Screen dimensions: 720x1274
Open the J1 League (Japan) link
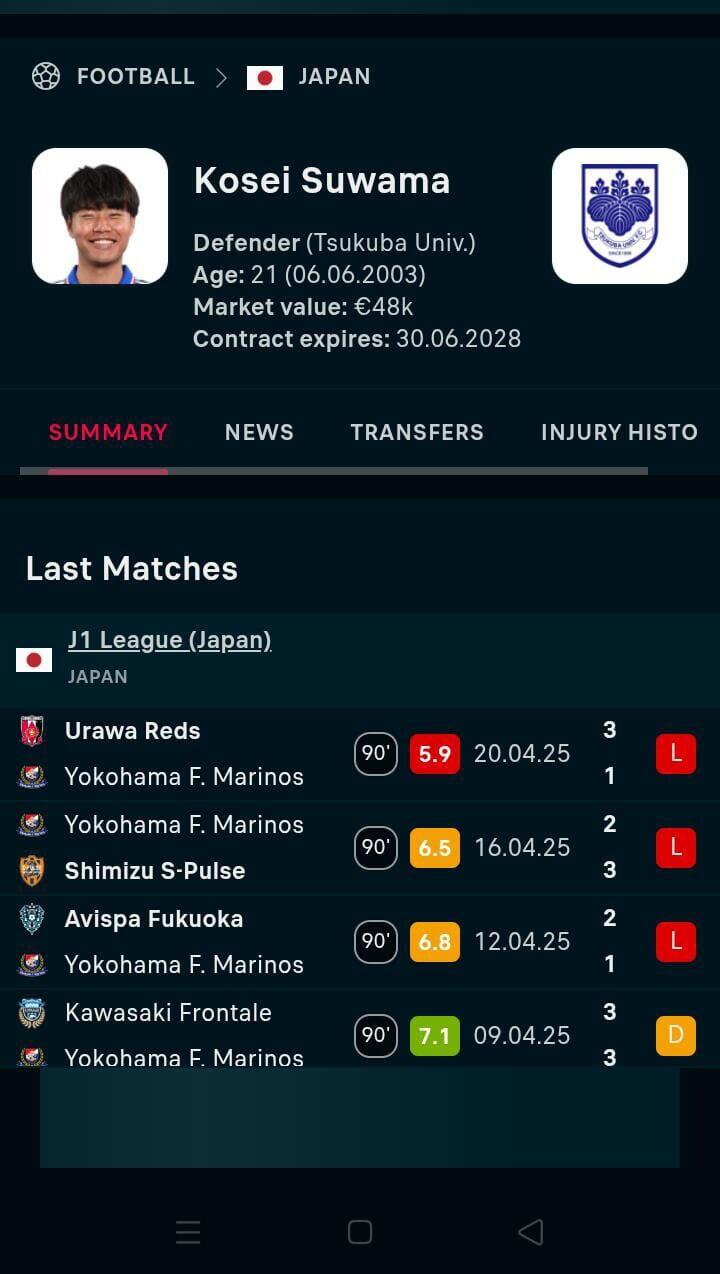(x=169, y=640)
